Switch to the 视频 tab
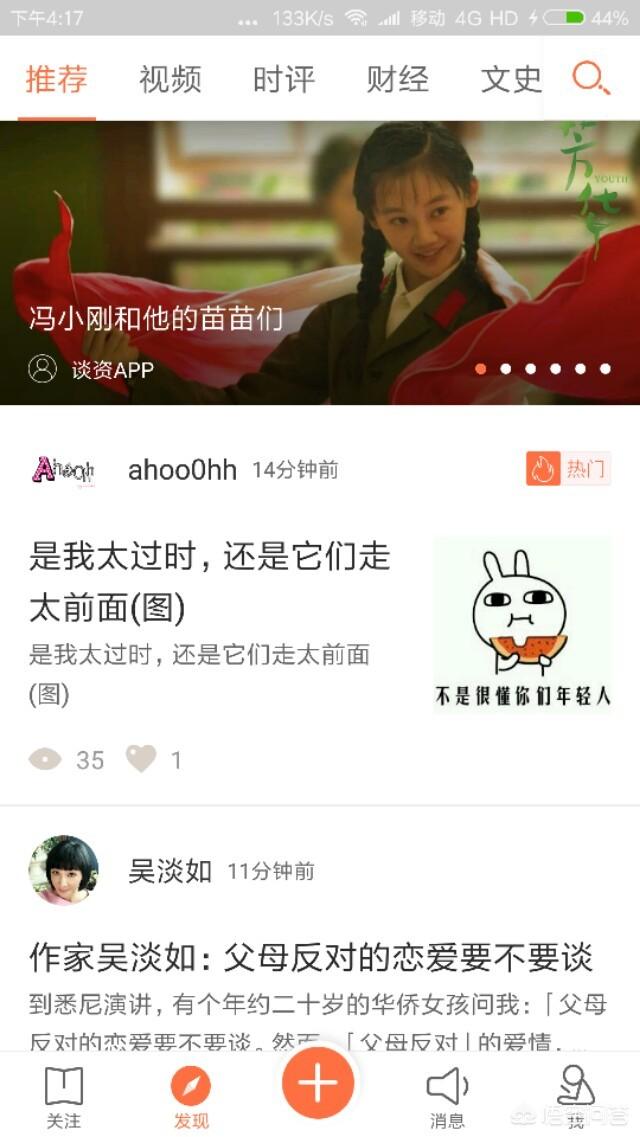640x1137 pixels. point(170,79)
